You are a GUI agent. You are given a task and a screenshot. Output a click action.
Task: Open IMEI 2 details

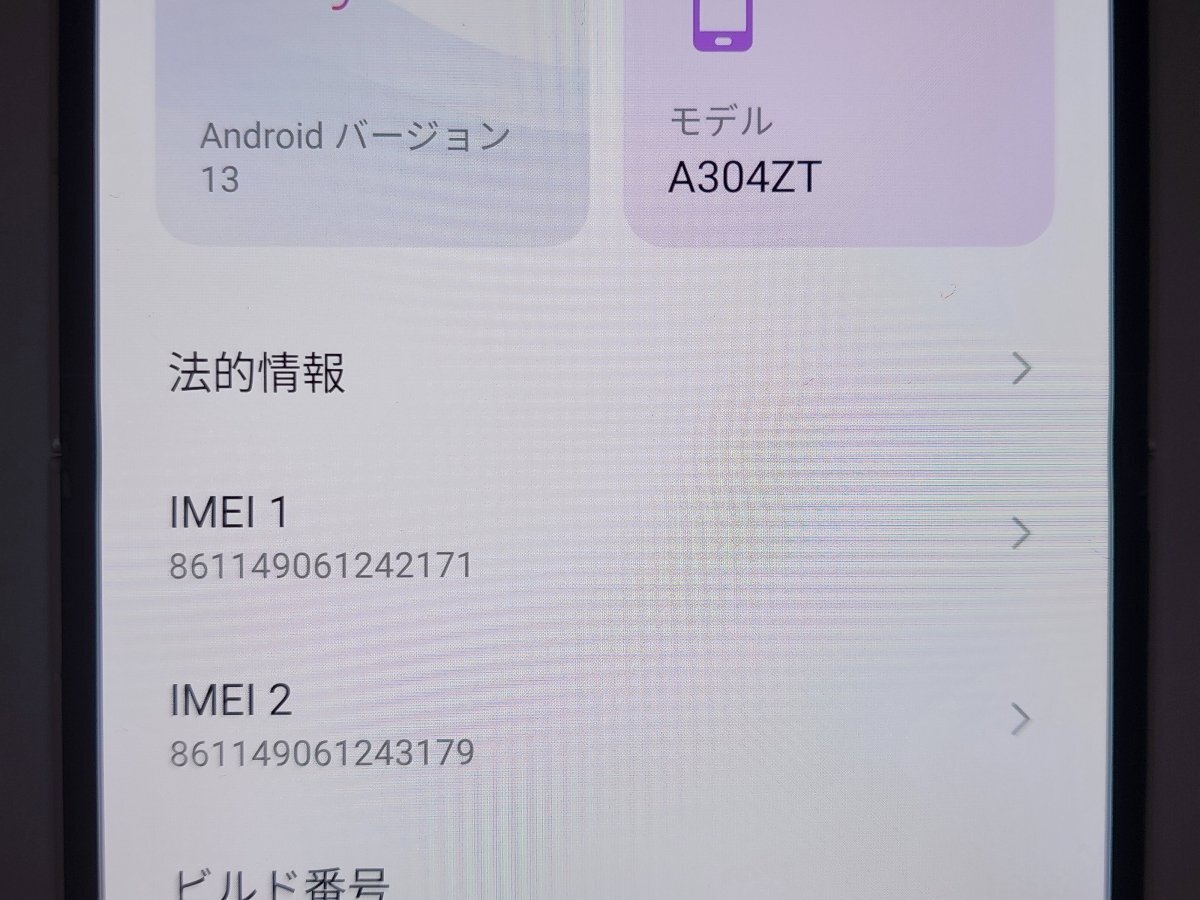[x=600, y=722]
